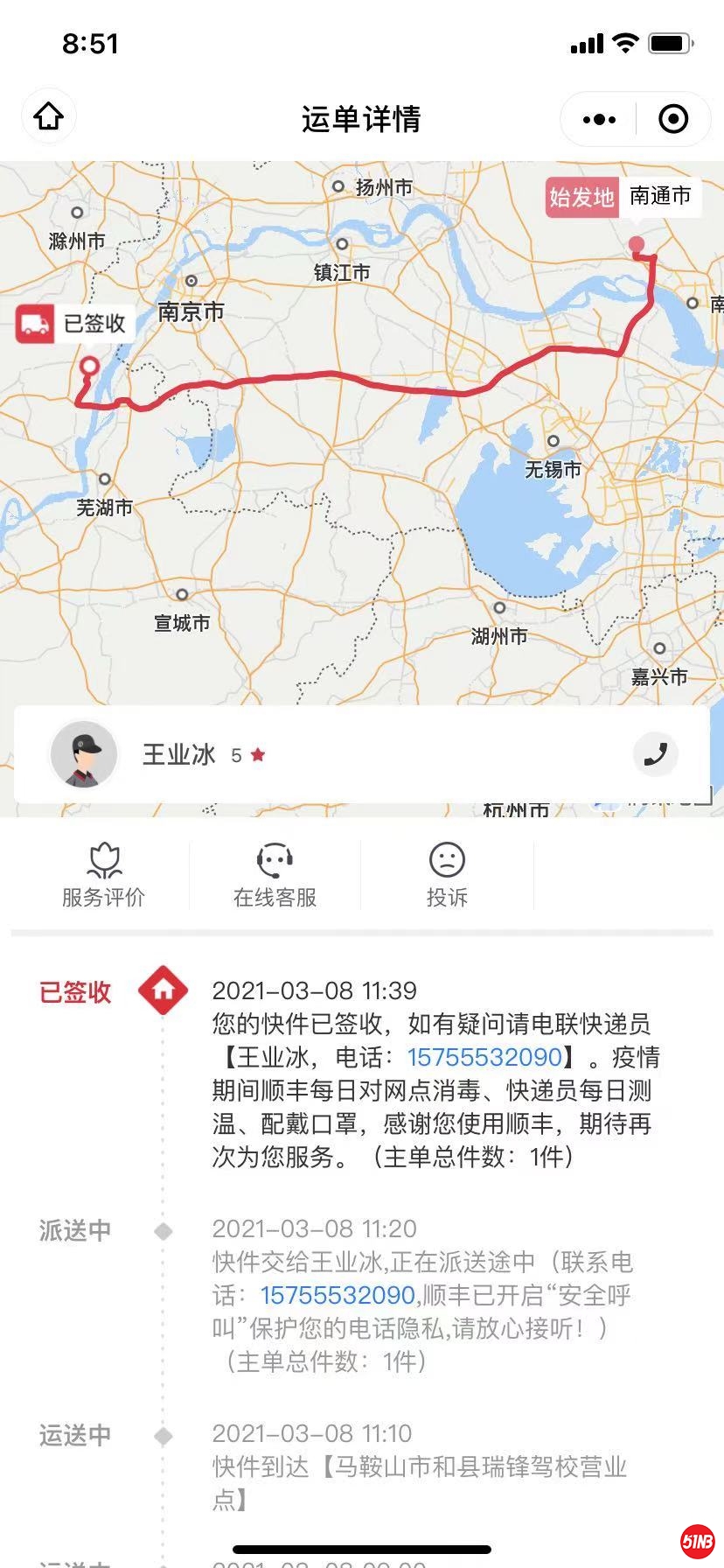File a complaint via 投诉
The image size is (724, 1568).
point(447,875)
